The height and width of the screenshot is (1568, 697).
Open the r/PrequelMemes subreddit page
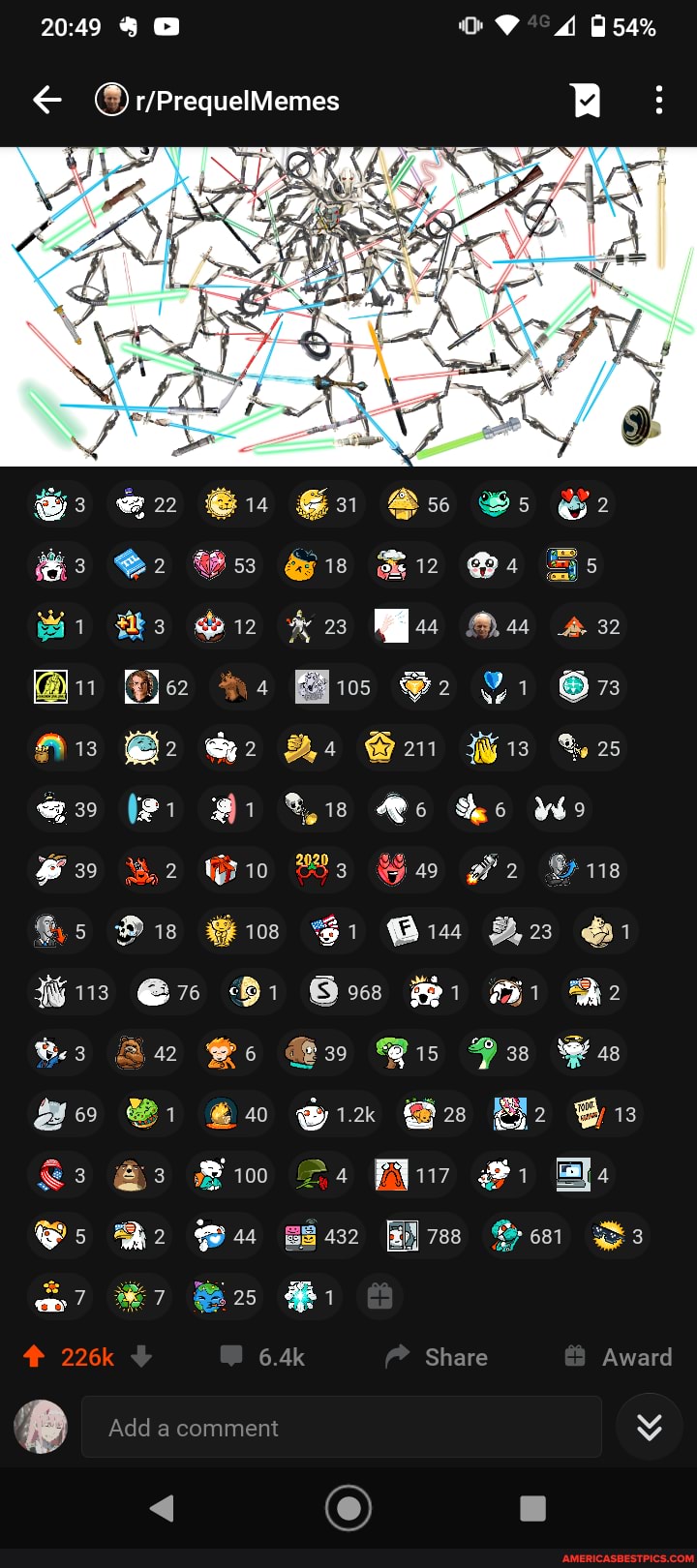pyautogui.click(x=218, y=101)
